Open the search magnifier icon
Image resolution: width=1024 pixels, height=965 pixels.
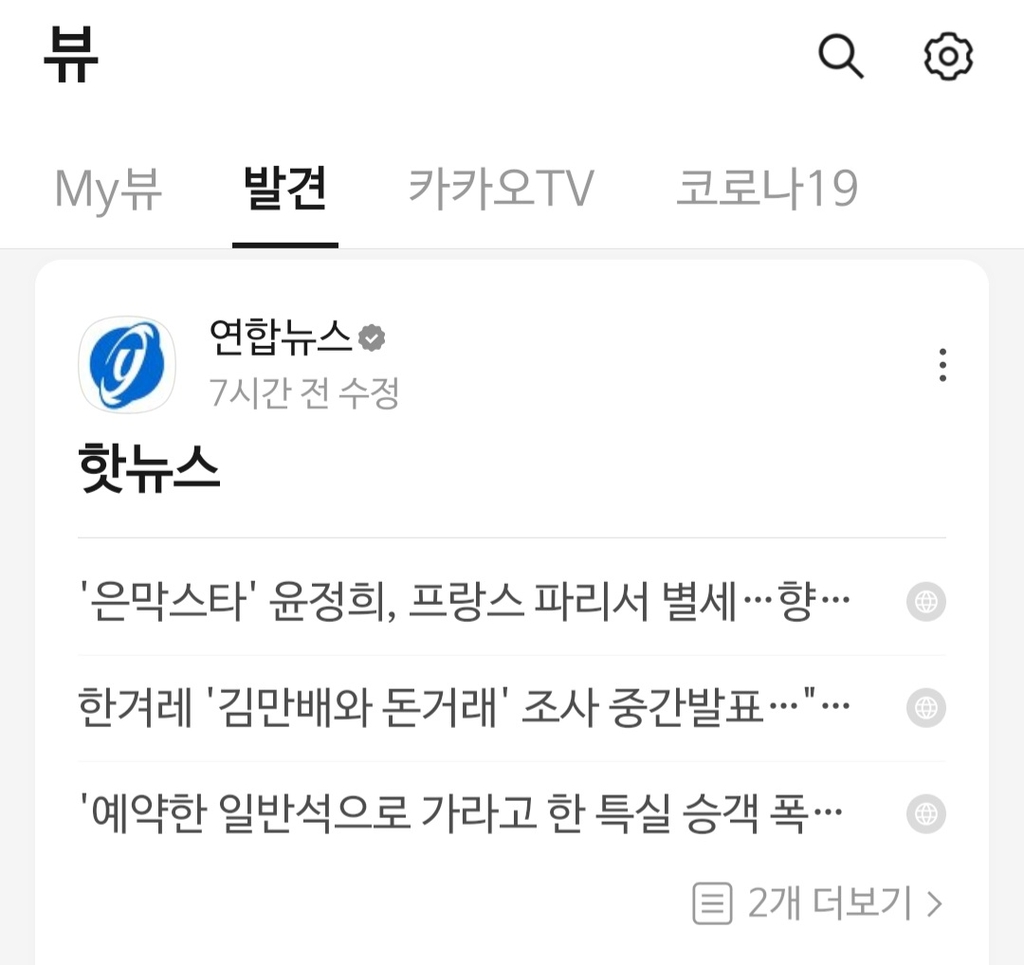point(840,56)
